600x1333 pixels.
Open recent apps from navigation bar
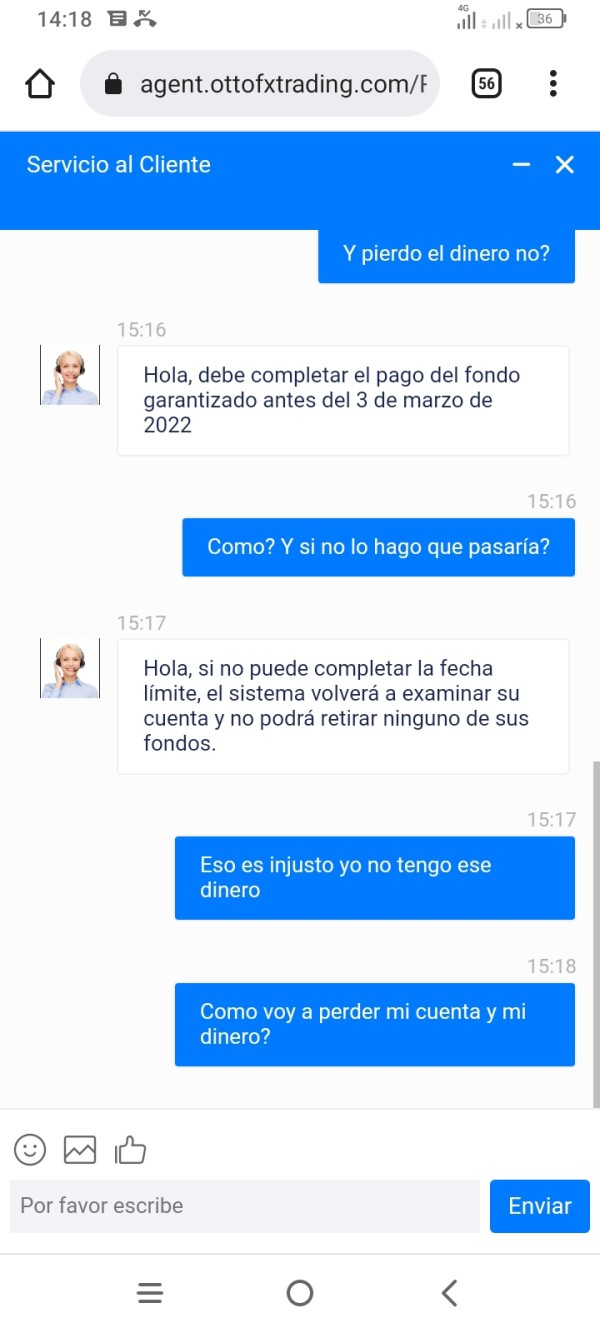(150, 1293)
